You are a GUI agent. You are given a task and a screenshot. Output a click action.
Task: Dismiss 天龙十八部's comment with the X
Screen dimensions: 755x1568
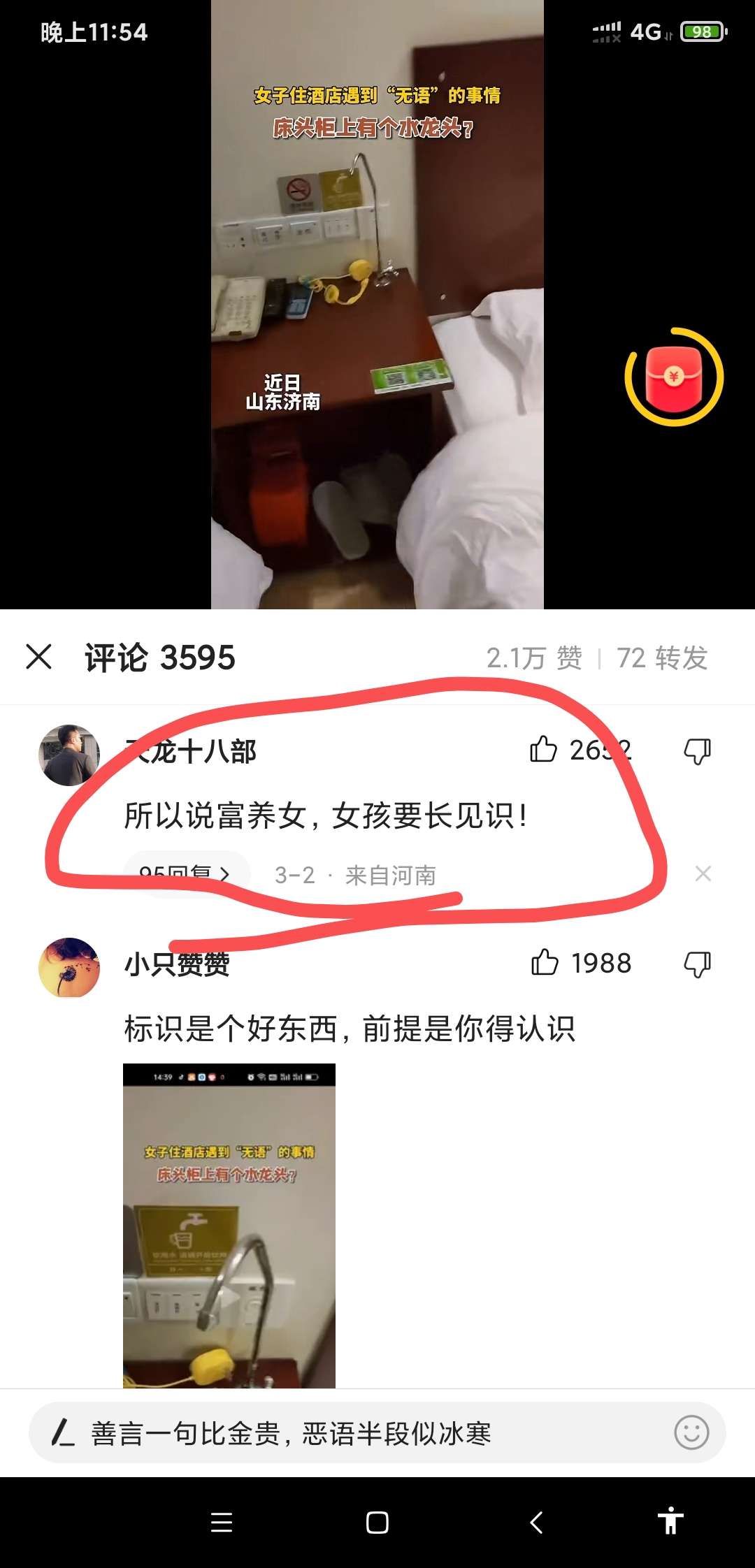703,873
